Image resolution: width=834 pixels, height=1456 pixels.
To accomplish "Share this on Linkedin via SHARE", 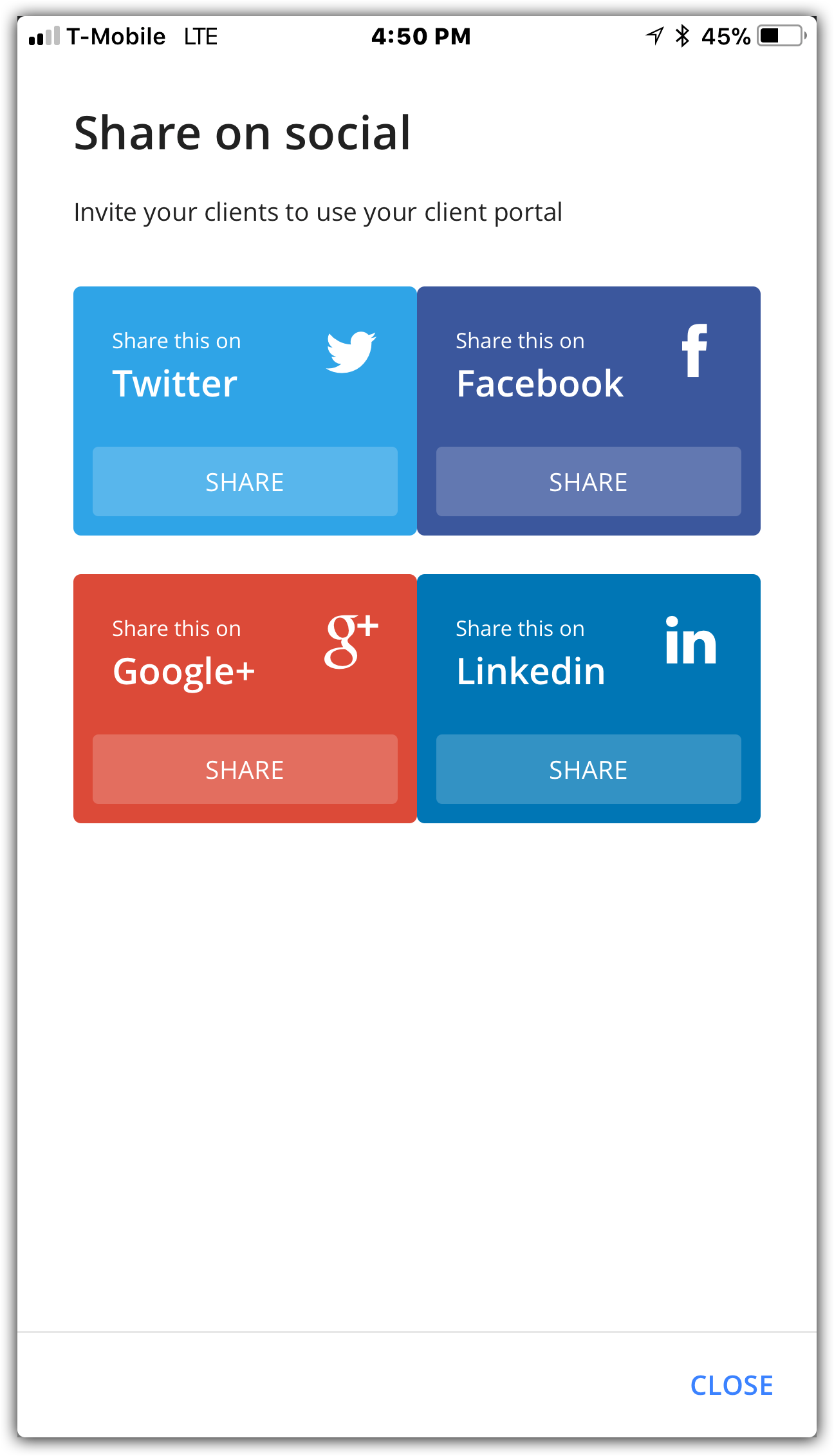I will (588, 769).
